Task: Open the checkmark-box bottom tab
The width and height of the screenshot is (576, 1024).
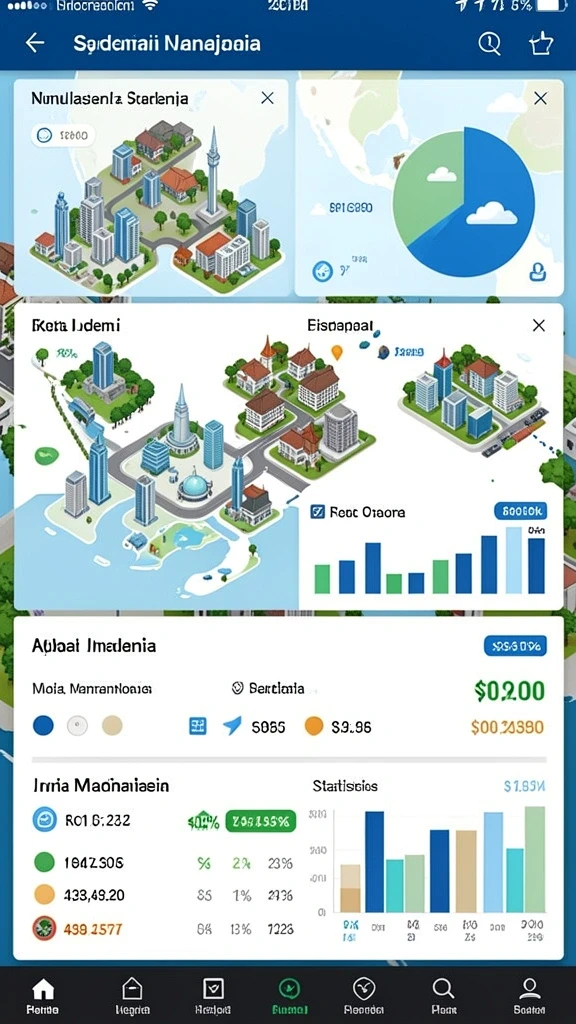Action: [214, 996]
